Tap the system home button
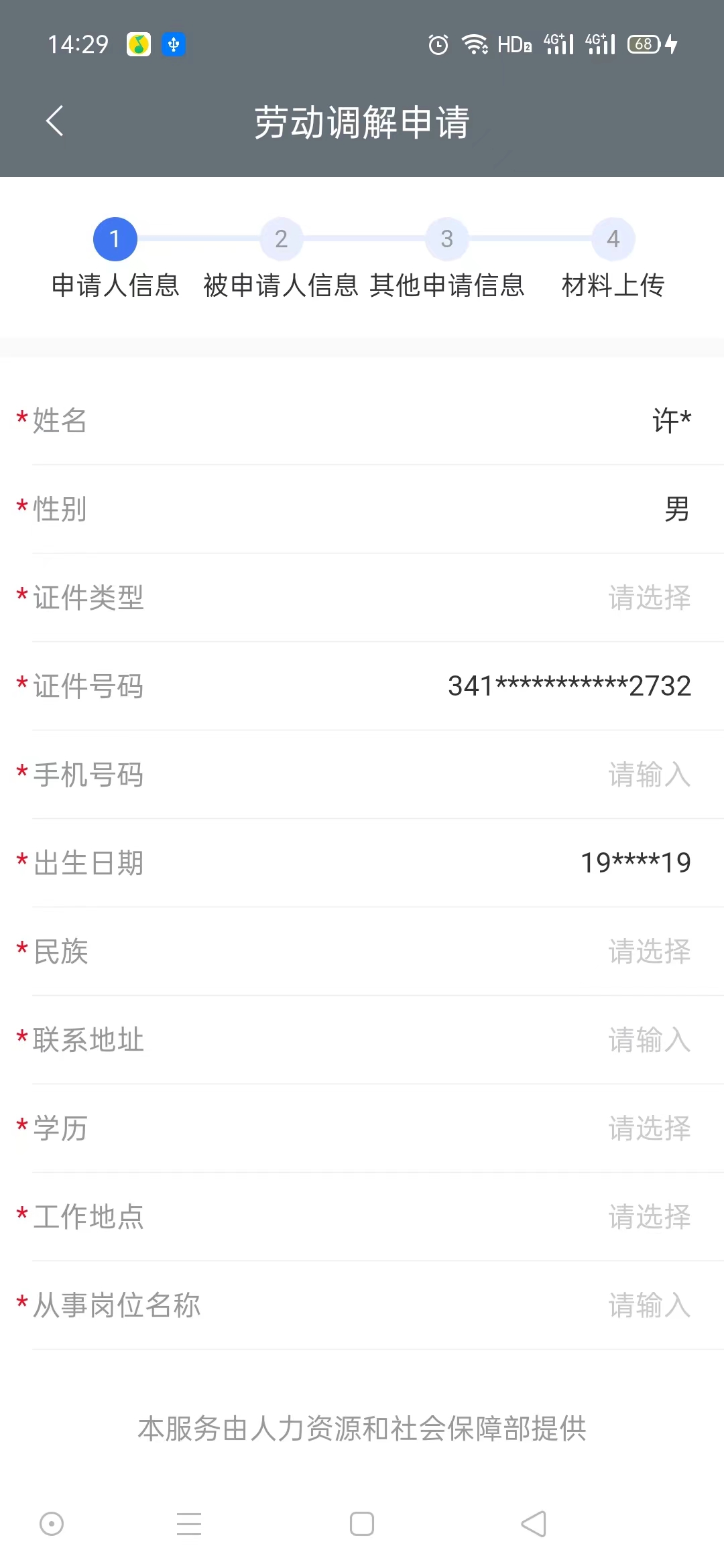This screenshot has height=1568, width=724. click(362, 1524)
